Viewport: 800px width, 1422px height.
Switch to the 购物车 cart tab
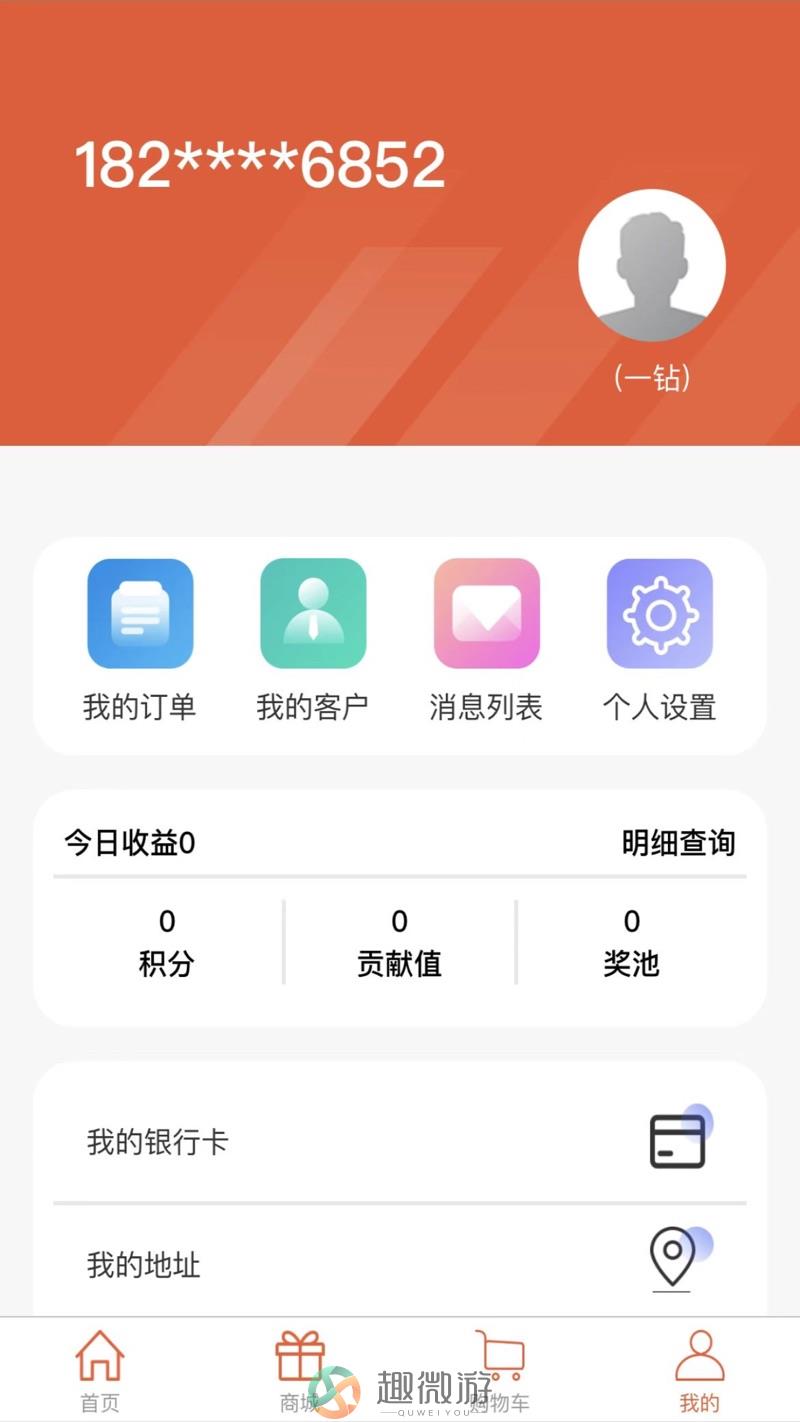500,1370
